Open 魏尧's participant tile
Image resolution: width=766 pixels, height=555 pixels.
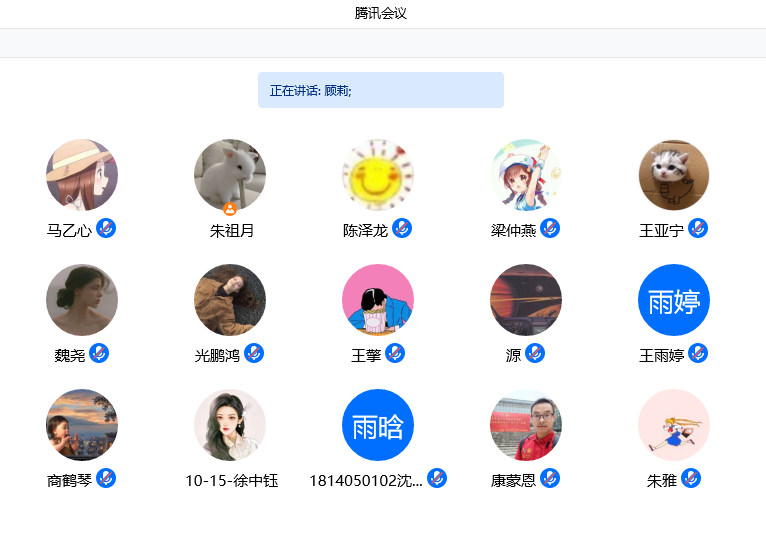tap(82, 300)
